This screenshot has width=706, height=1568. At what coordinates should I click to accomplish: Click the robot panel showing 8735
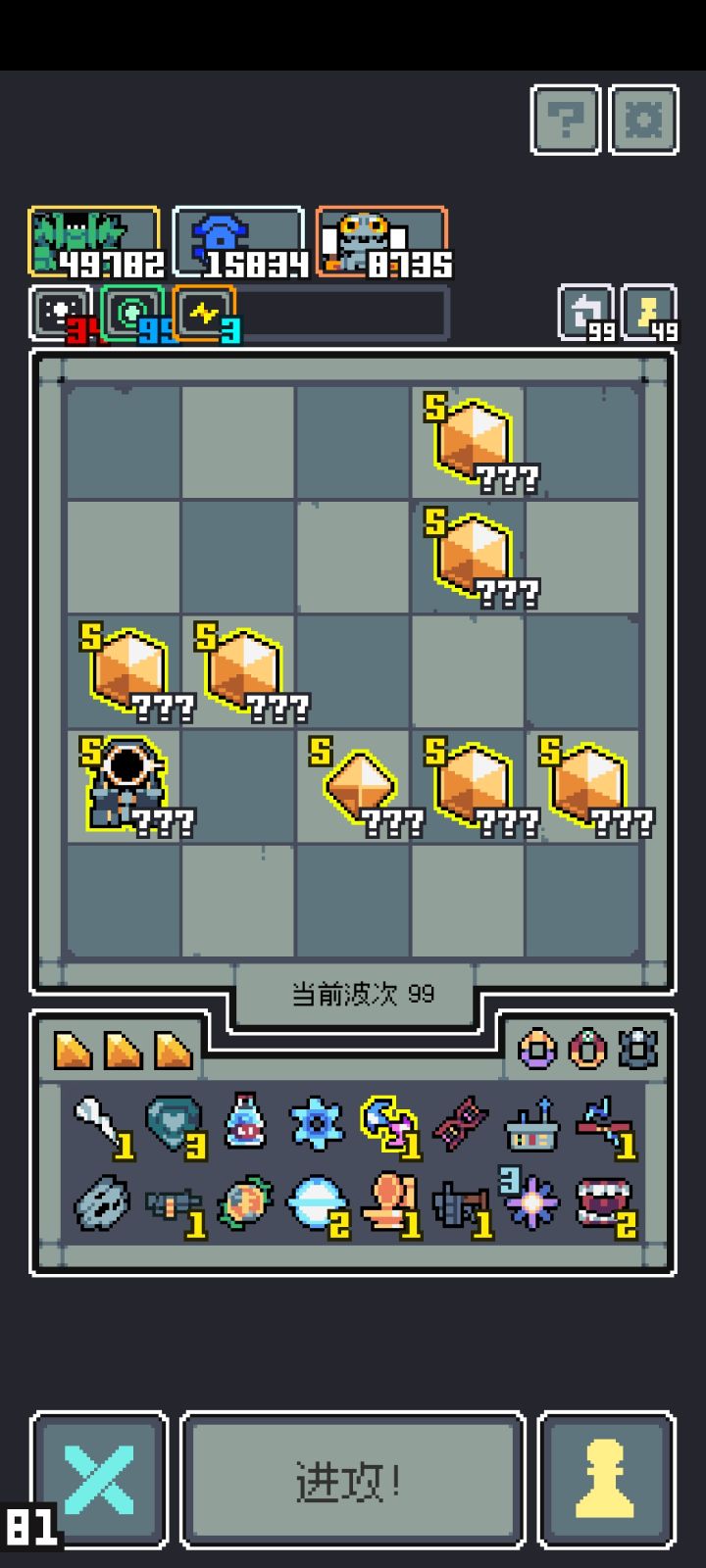point(380,240)
